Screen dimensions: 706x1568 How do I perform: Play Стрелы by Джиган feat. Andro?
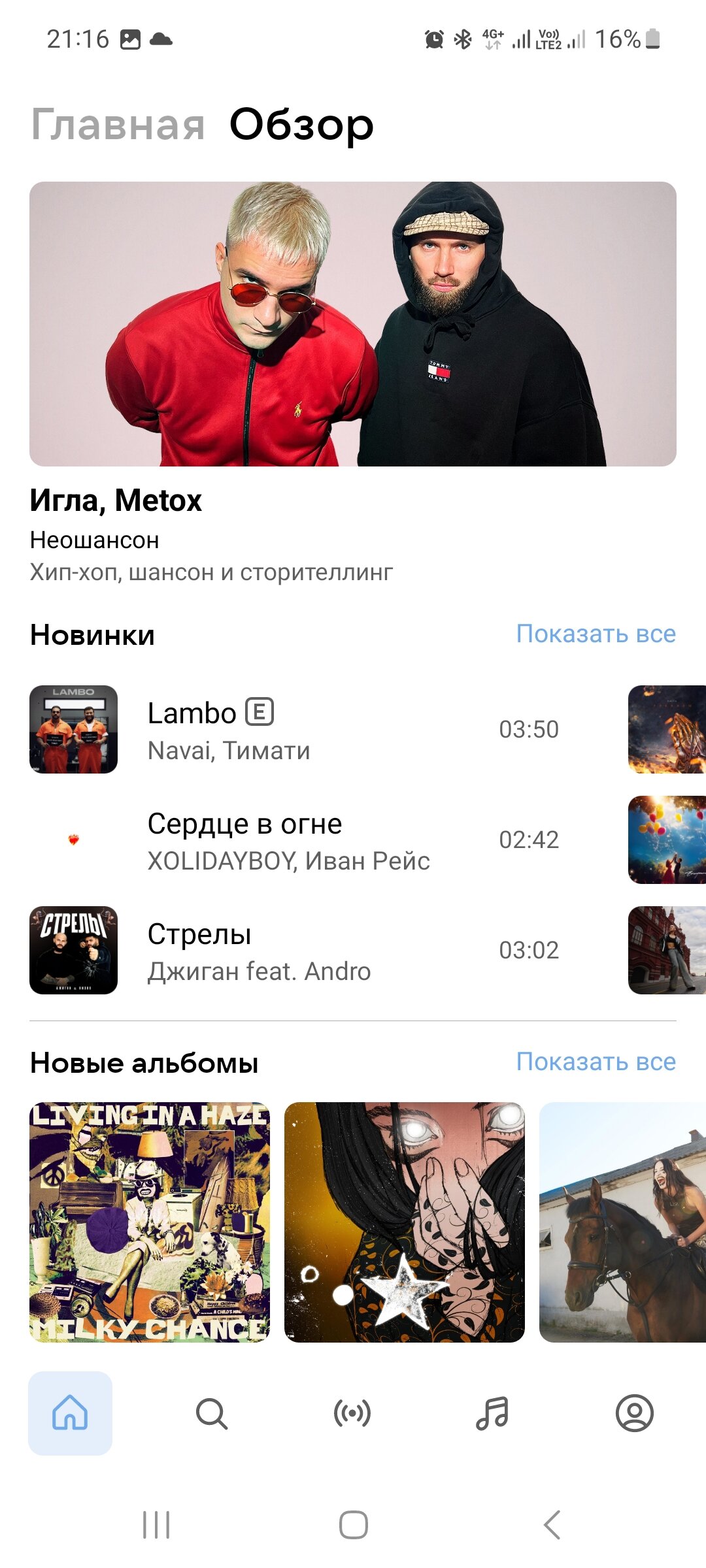tap(294, 950)
